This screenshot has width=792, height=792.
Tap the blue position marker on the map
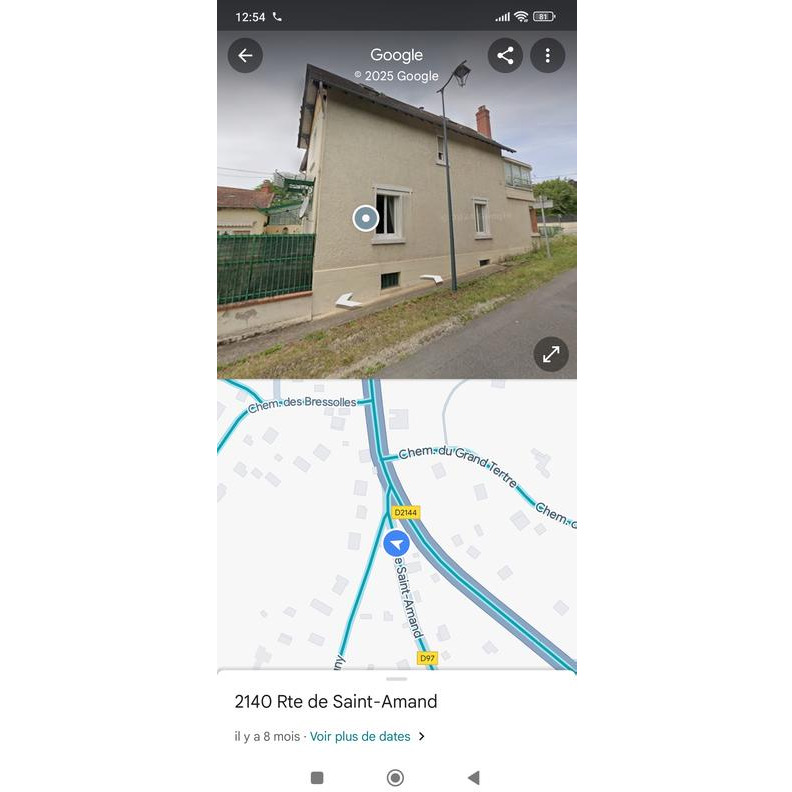point(396,543)
